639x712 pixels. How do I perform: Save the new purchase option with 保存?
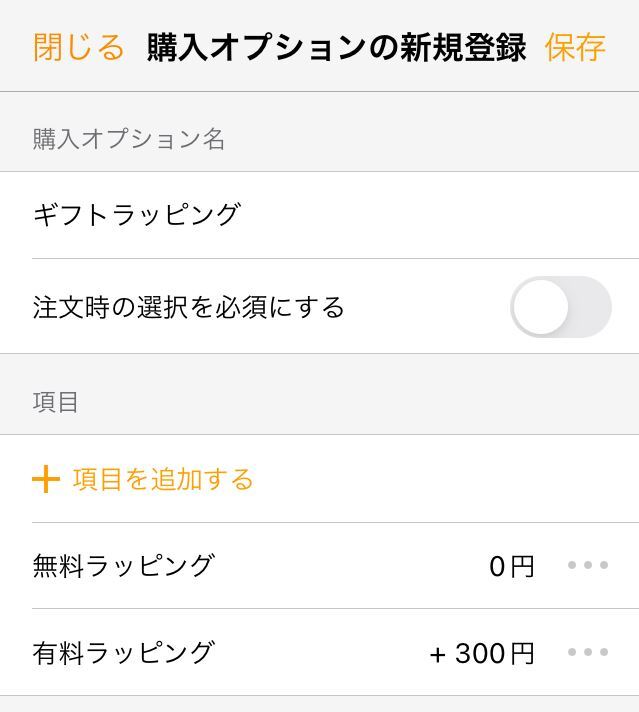(575, 47)
